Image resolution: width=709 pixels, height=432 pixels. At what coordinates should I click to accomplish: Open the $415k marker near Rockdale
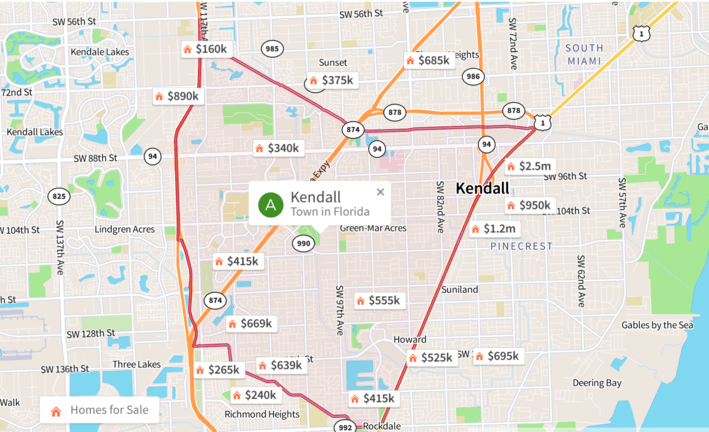[x=371, y=398]
